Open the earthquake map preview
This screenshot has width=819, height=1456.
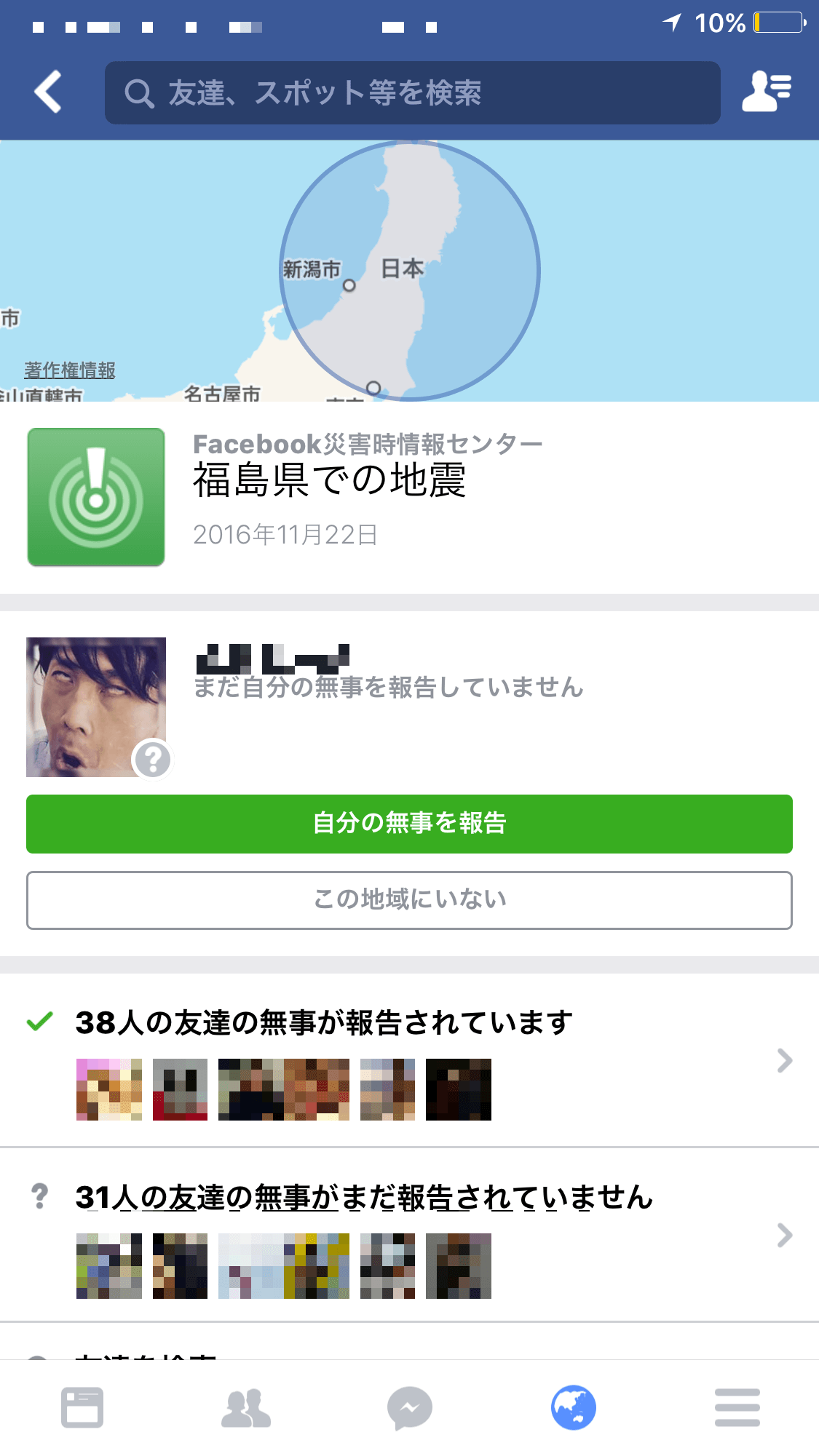pos(409,271)
